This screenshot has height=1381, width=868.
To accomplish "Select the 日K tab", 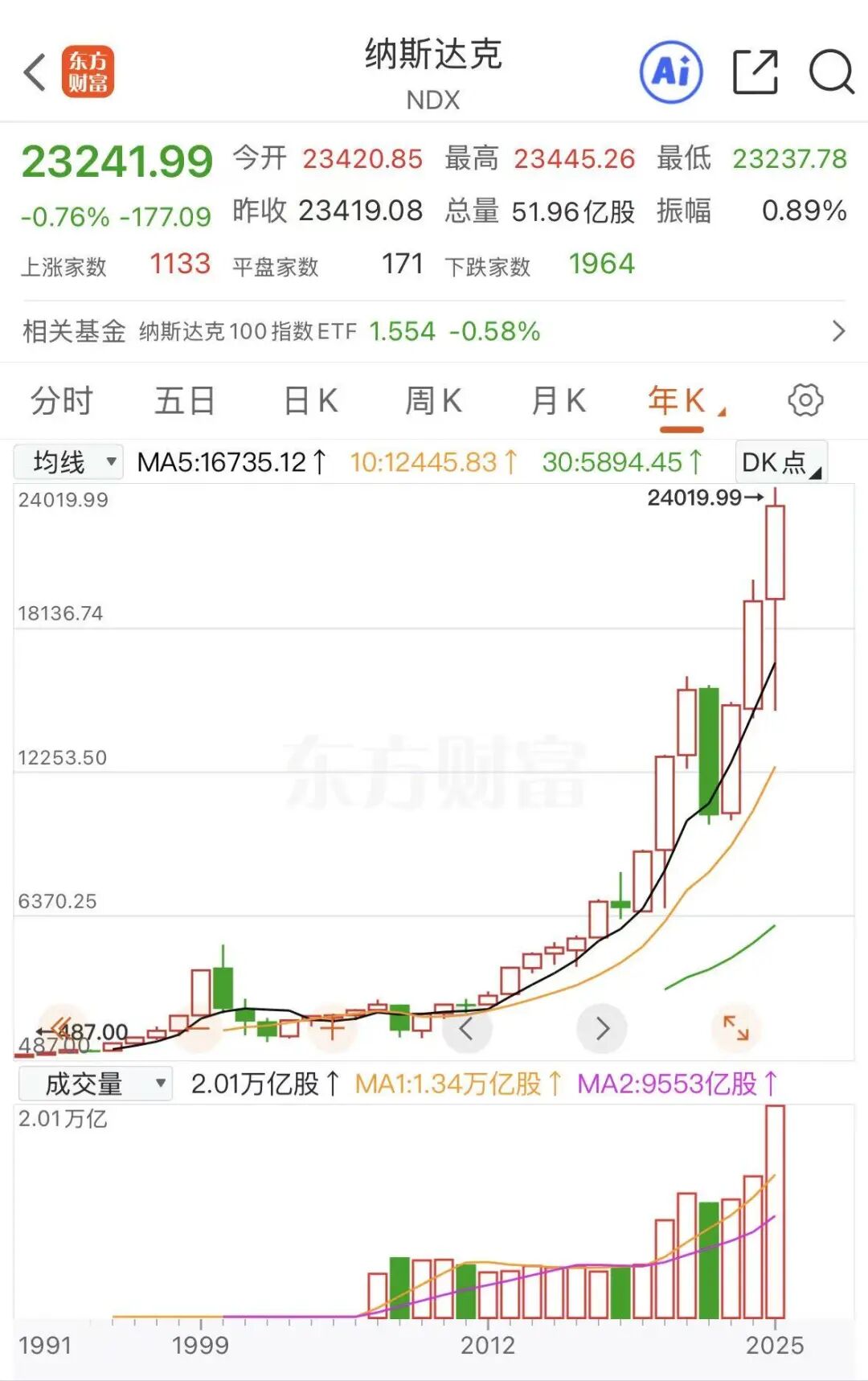I will 310,400.
